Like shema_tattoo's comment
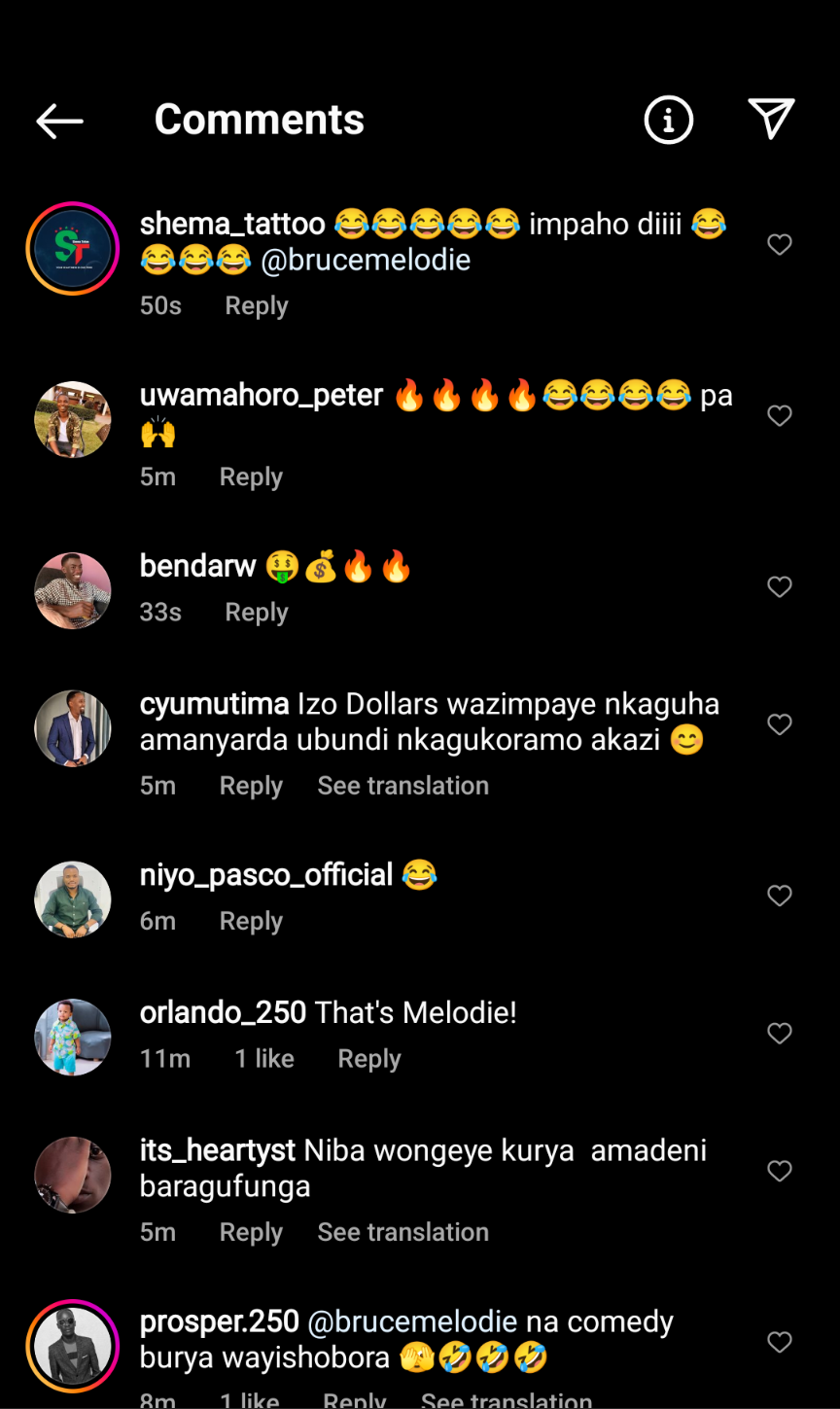The width and height of the screenshot is (840, 1409). tap(780, 245)
